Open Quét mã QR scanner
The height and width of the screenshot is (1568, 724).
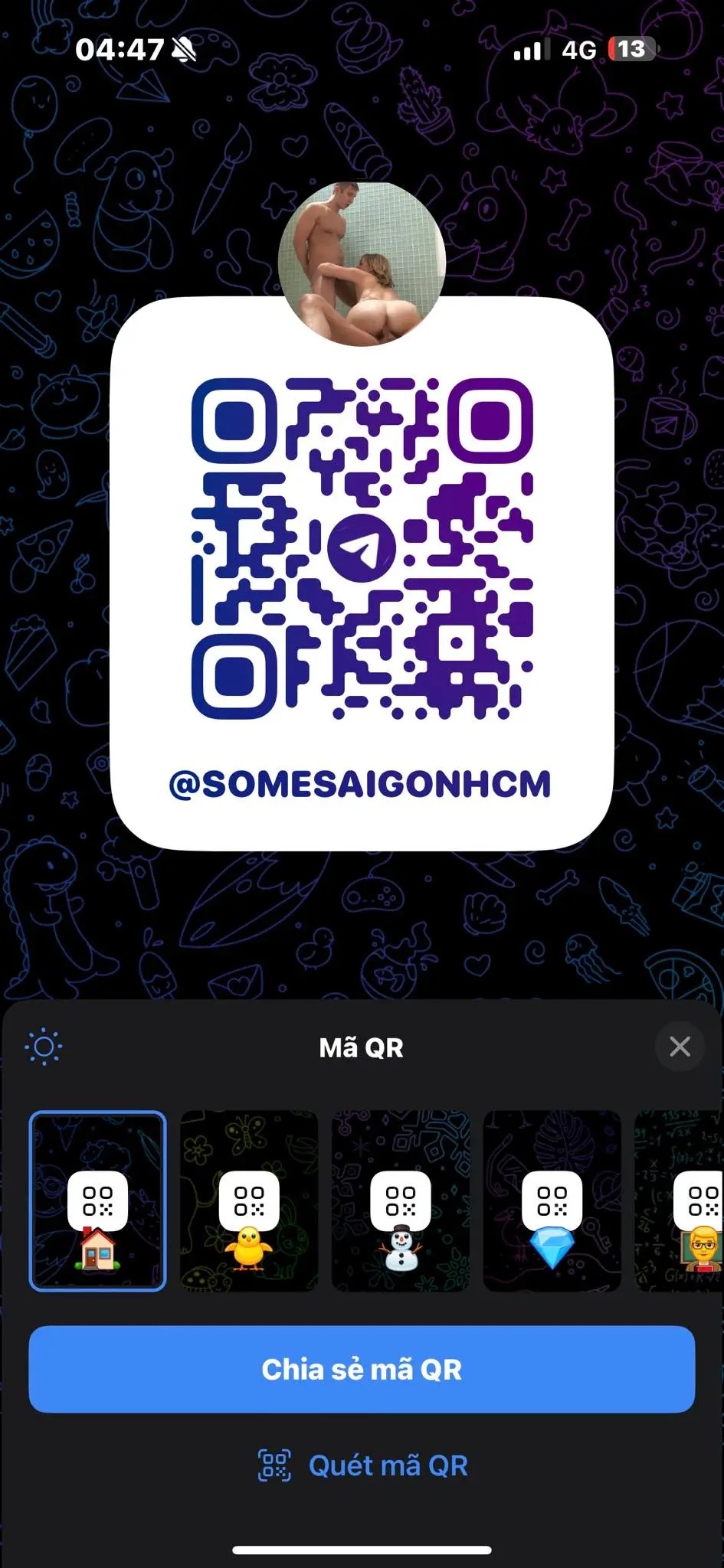pos(362,1465)
